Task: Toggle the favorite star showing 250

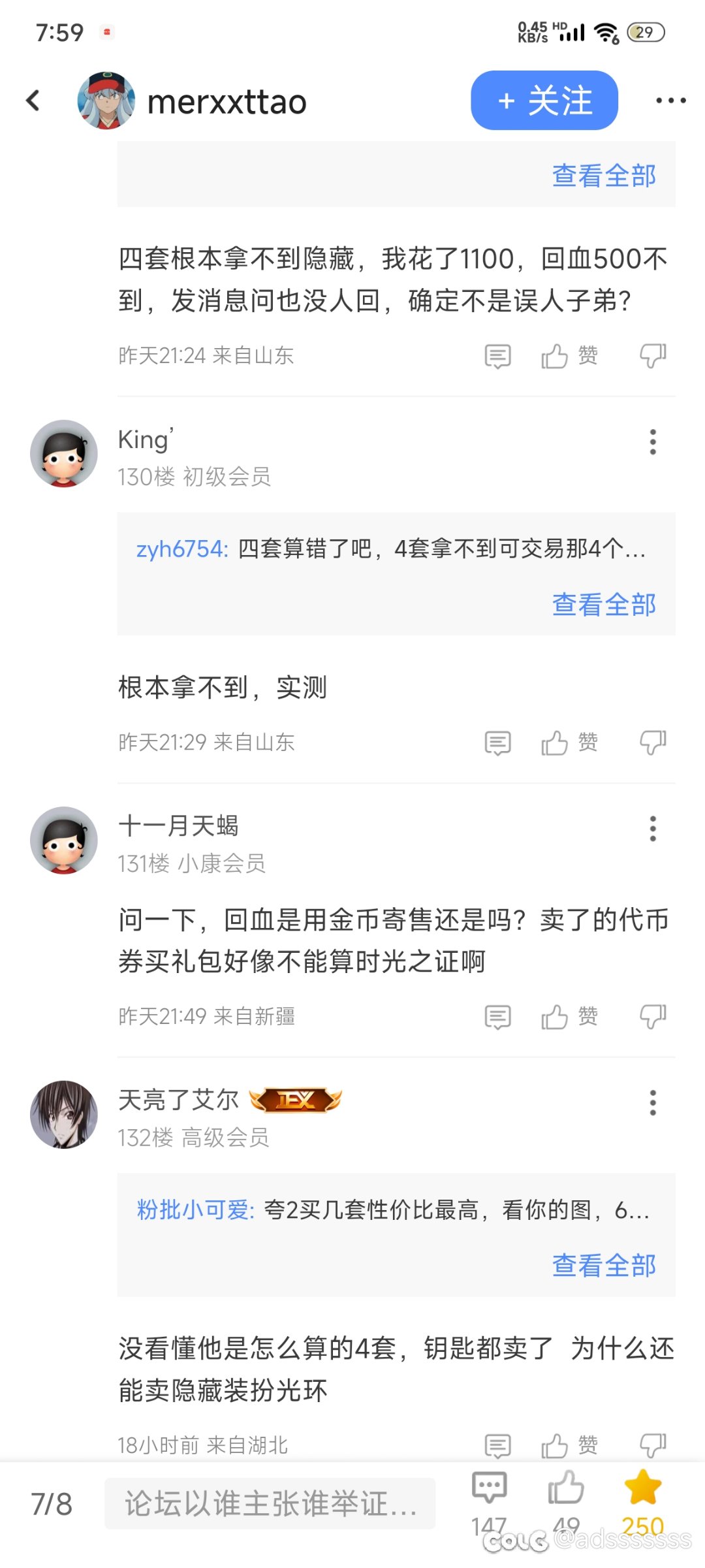Action: coord(643,1502)
